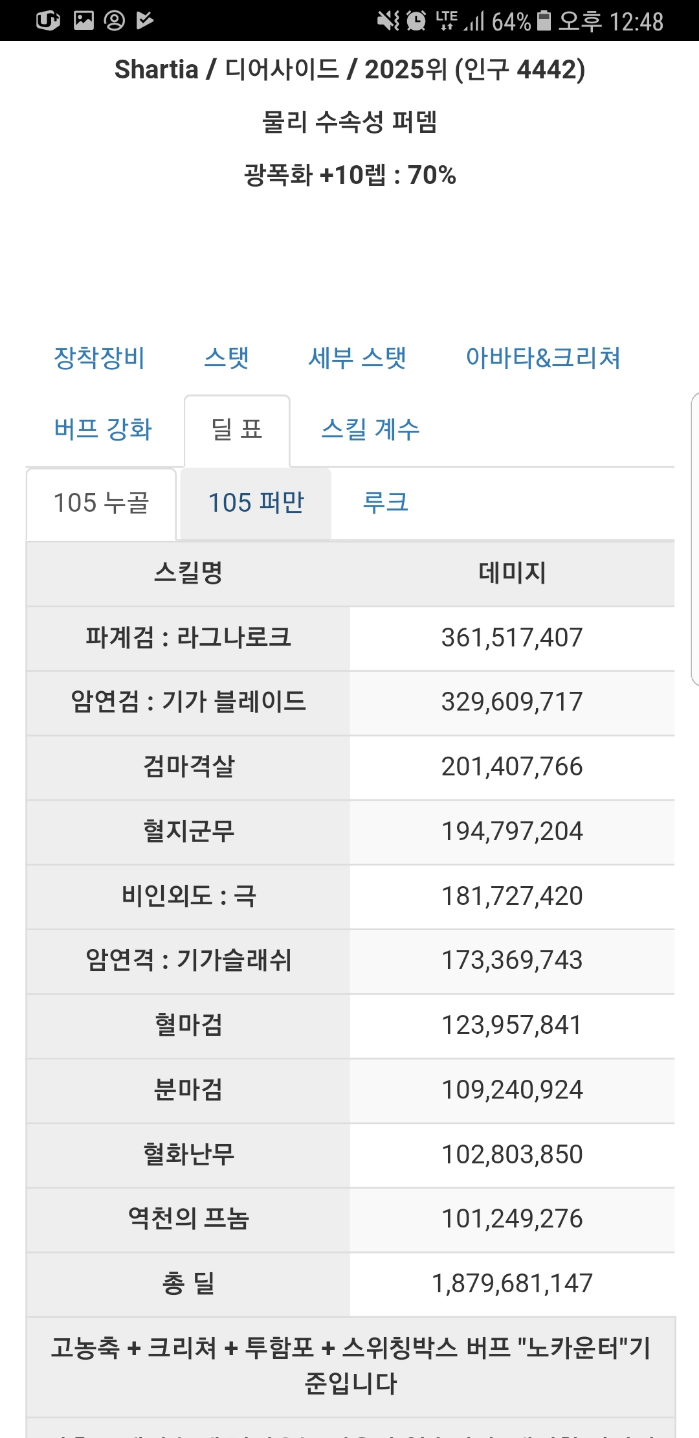699x1438 pixels.
Task: Select the 세부 스탯 tab
Action: (357, 358)
